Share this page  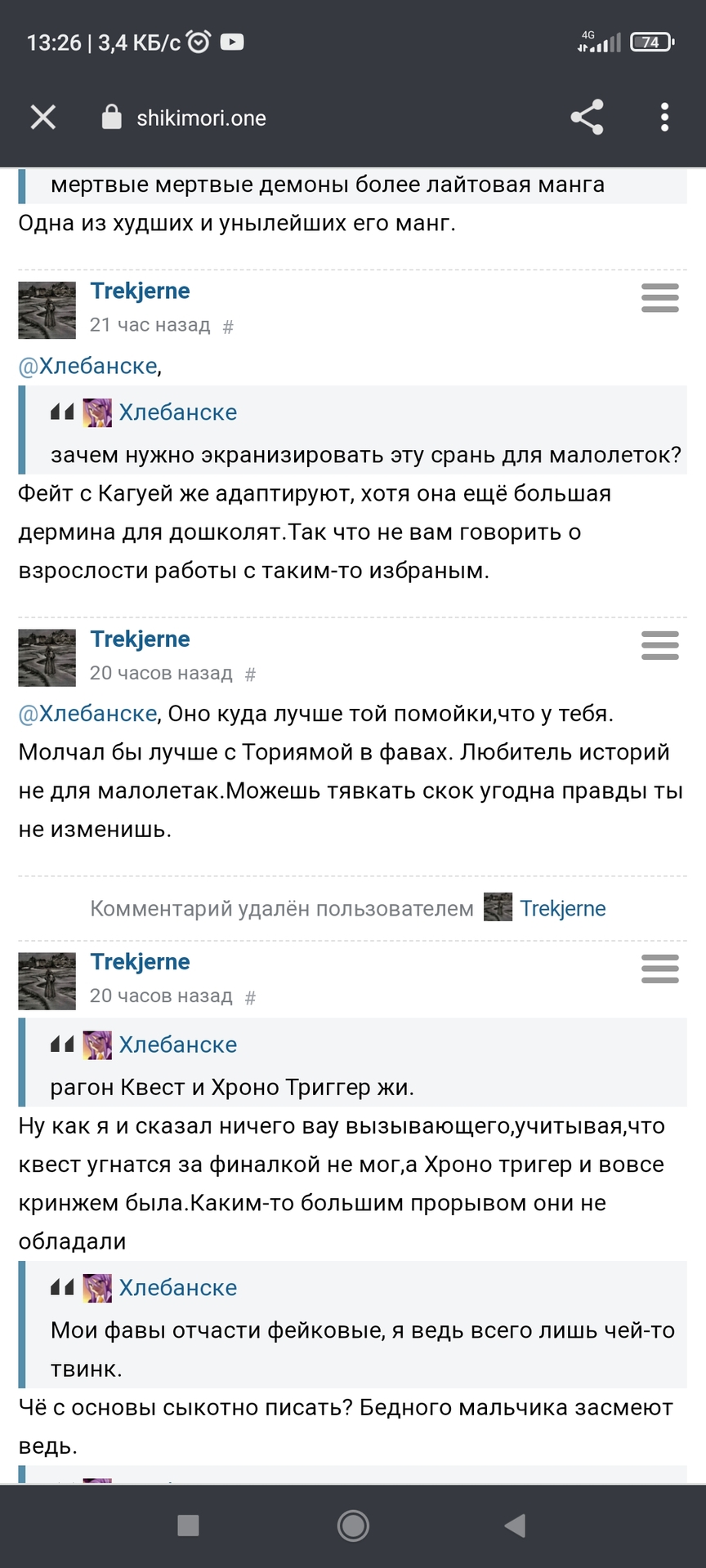pyautogui.click(x=587, y=118)
